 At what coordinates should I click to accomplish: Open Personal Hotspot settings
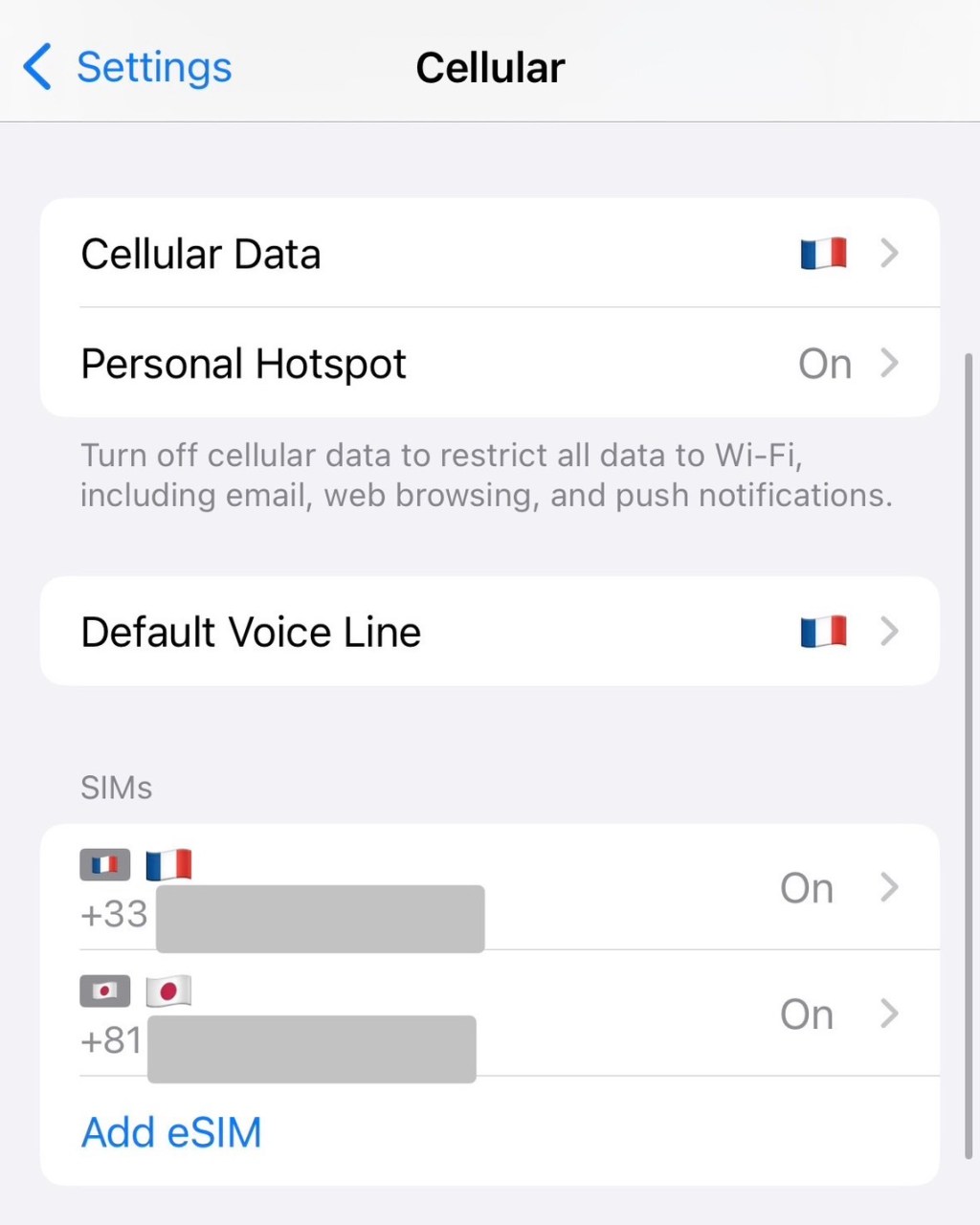[489, 364]
